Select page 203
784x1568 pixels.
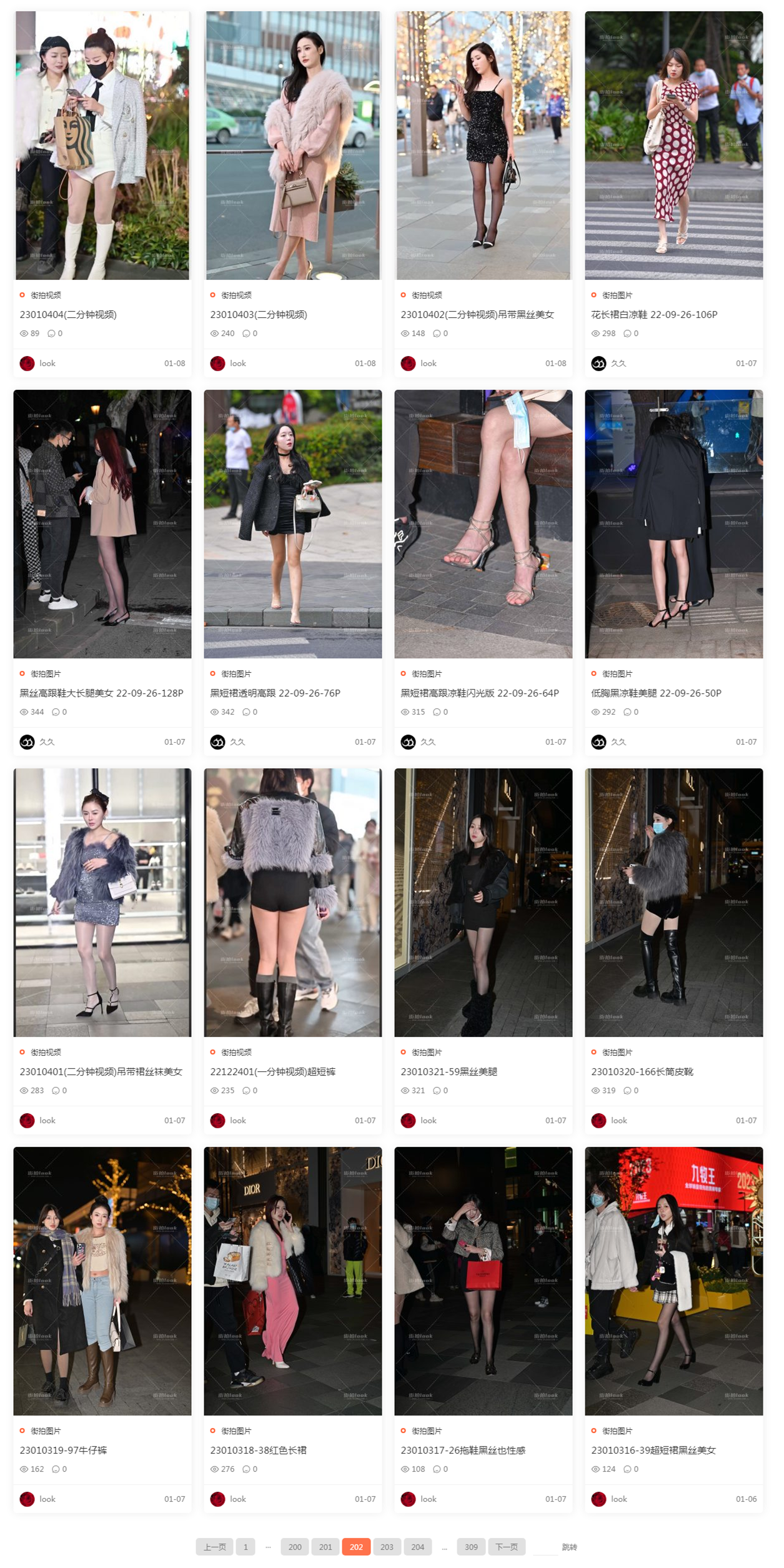click(387, 1547)
